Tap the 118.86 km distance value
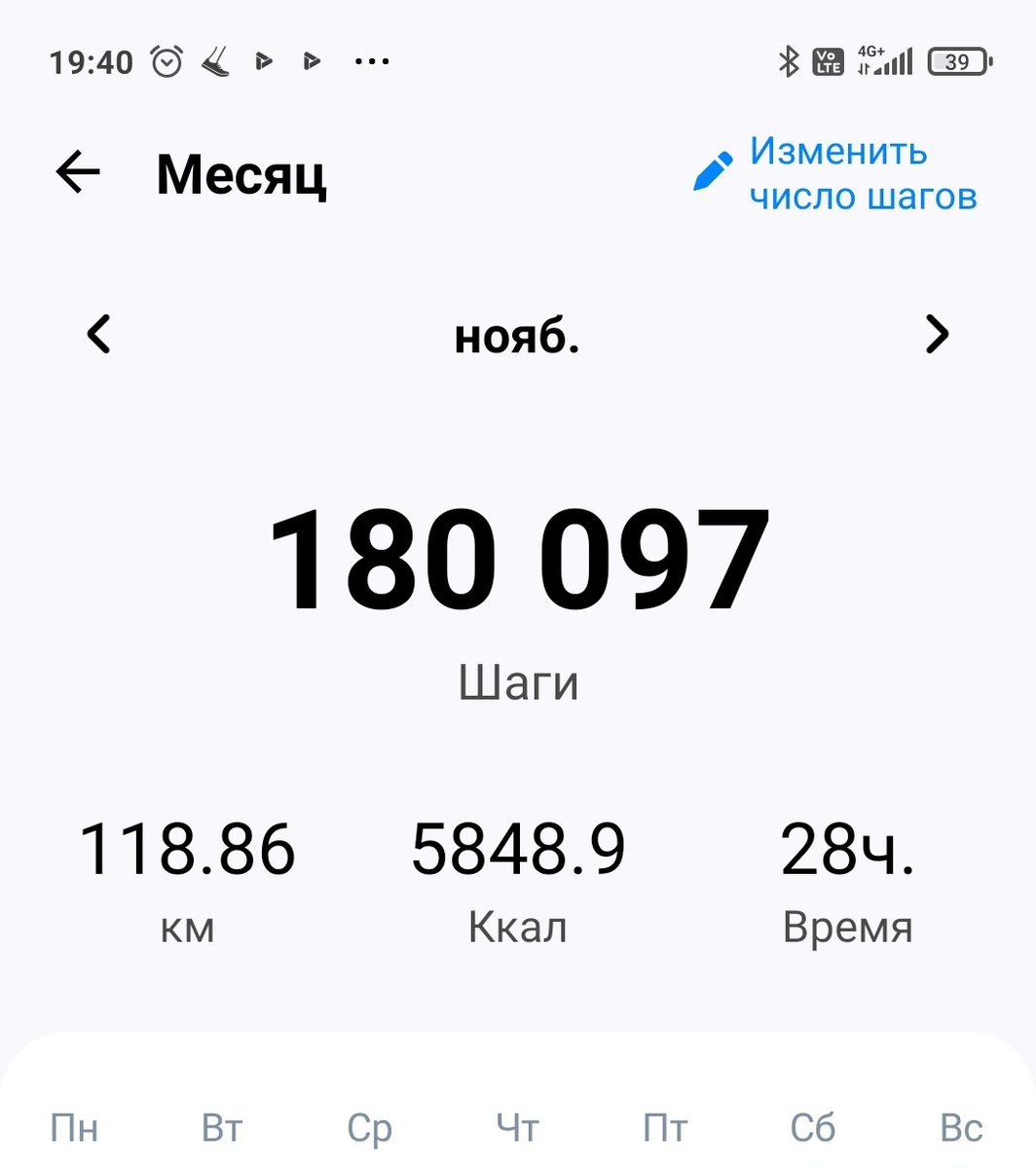The height and width of the screenshot is (1168, 1036). tap(187, 848)
